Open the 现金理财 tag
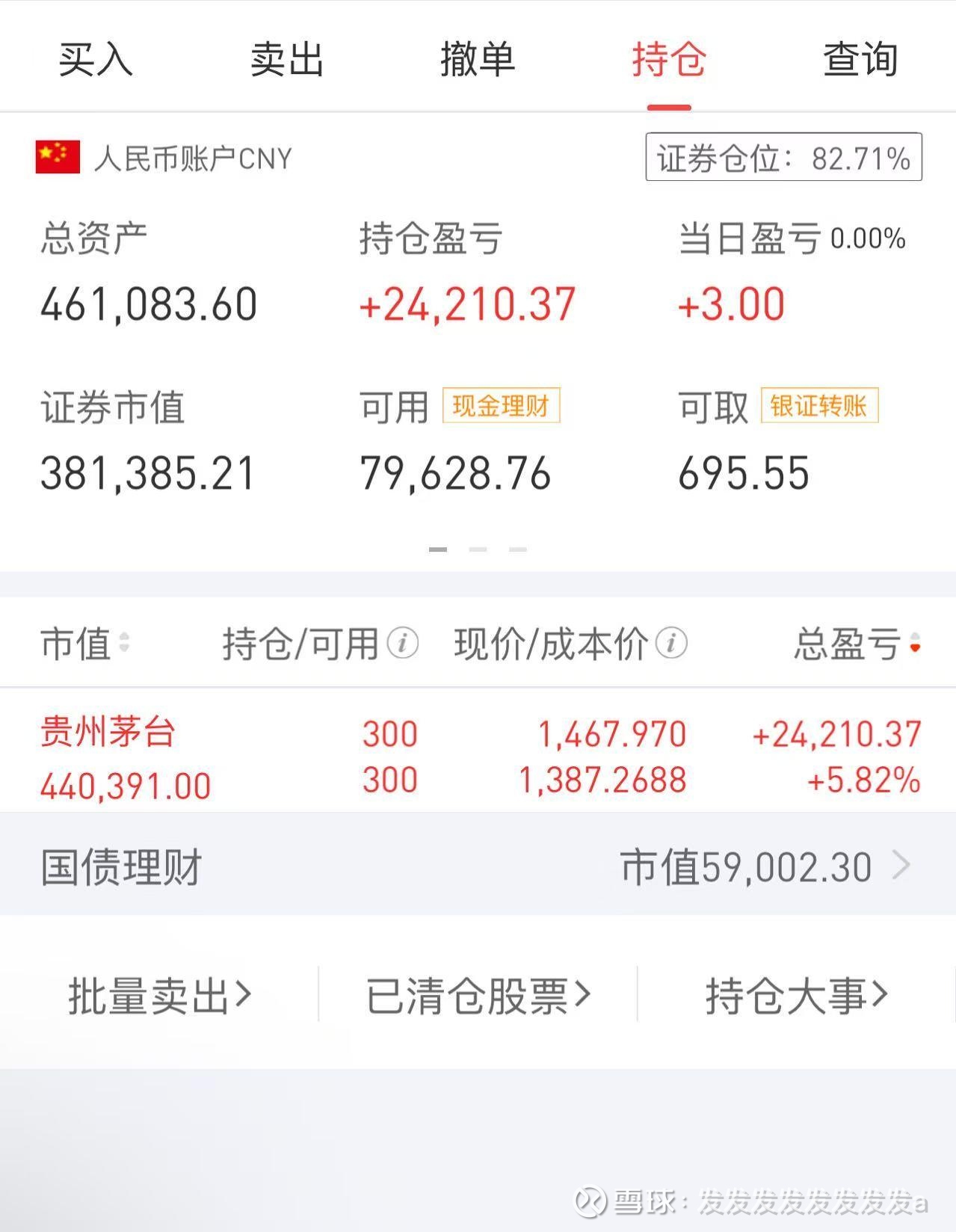This screenshot has width=956, height=1232. pyautogui.click(x=501, y=406)
